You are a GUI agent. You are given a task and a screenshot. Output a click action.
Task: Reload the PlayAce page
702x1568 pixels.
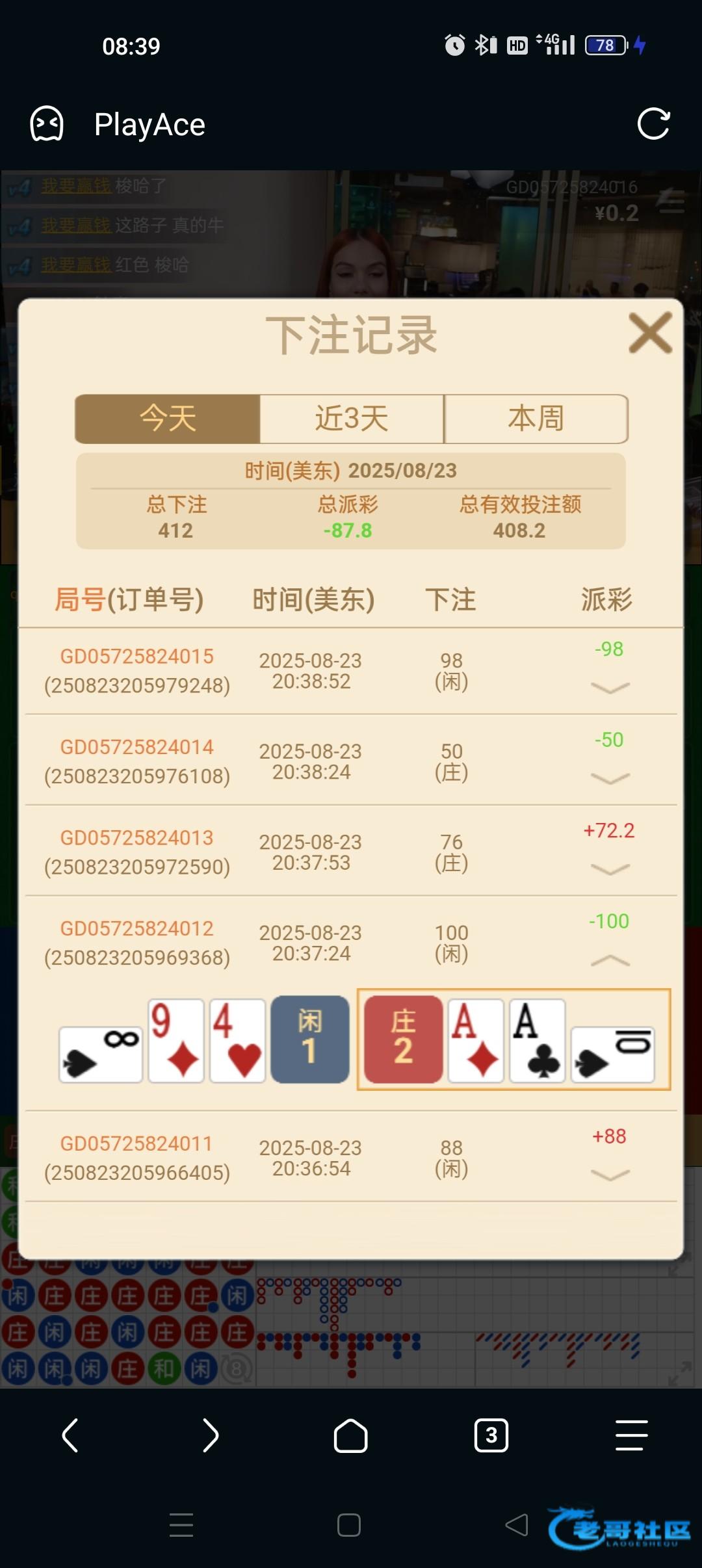pyautogui.click(x=653, y=124)
